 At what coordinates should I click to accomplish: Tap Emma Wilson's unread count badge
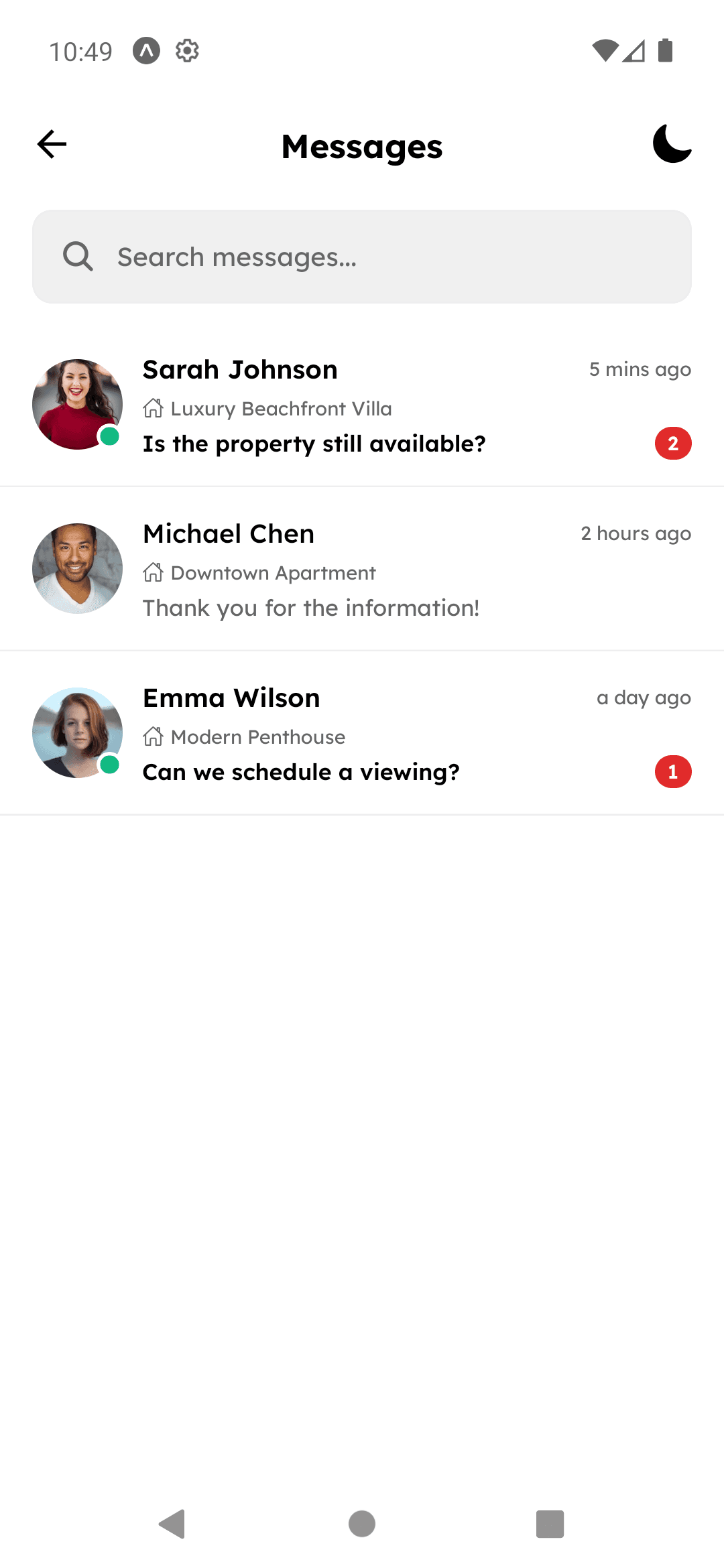point(673,771)
